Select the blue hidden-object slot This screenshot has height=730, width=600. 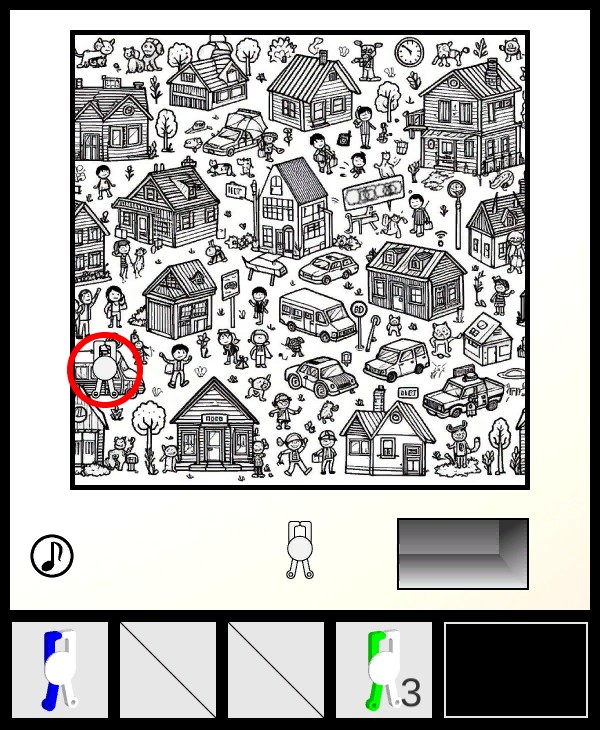pos(60,670)
